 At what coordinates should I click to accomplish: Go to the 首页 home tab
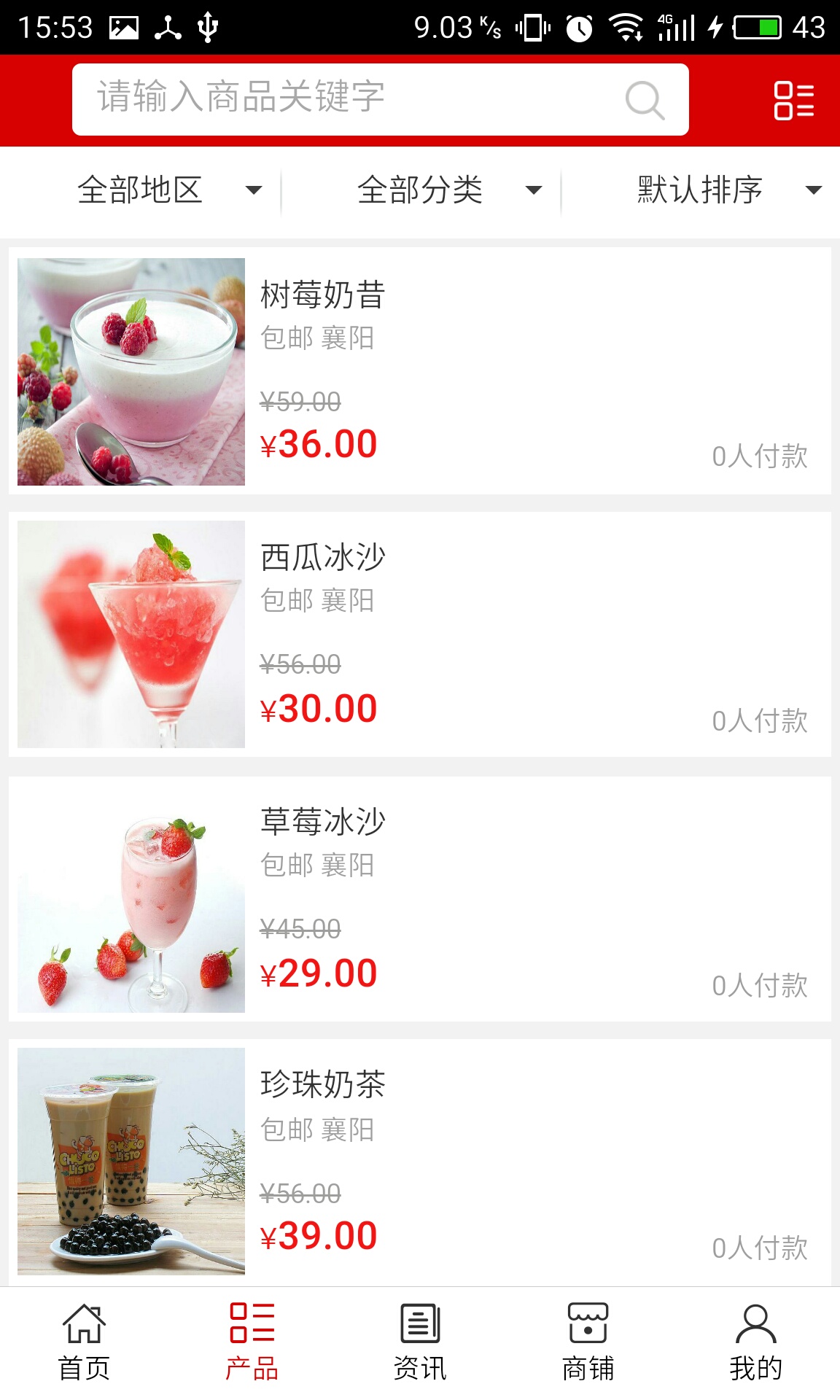(84, 1342)
